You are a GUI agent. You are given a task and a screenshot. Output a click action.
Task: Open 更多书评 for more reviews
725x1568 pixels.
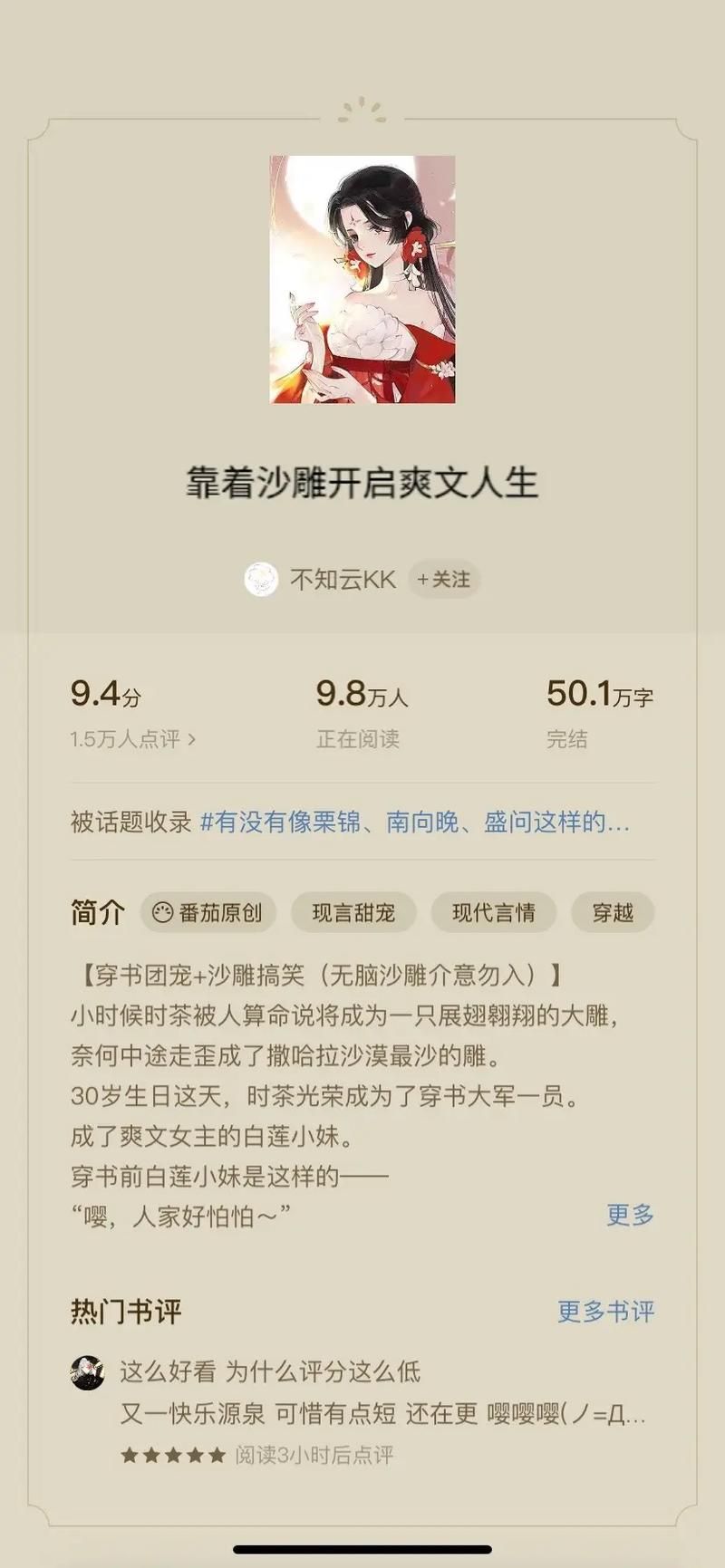[x=605, y=1312]
